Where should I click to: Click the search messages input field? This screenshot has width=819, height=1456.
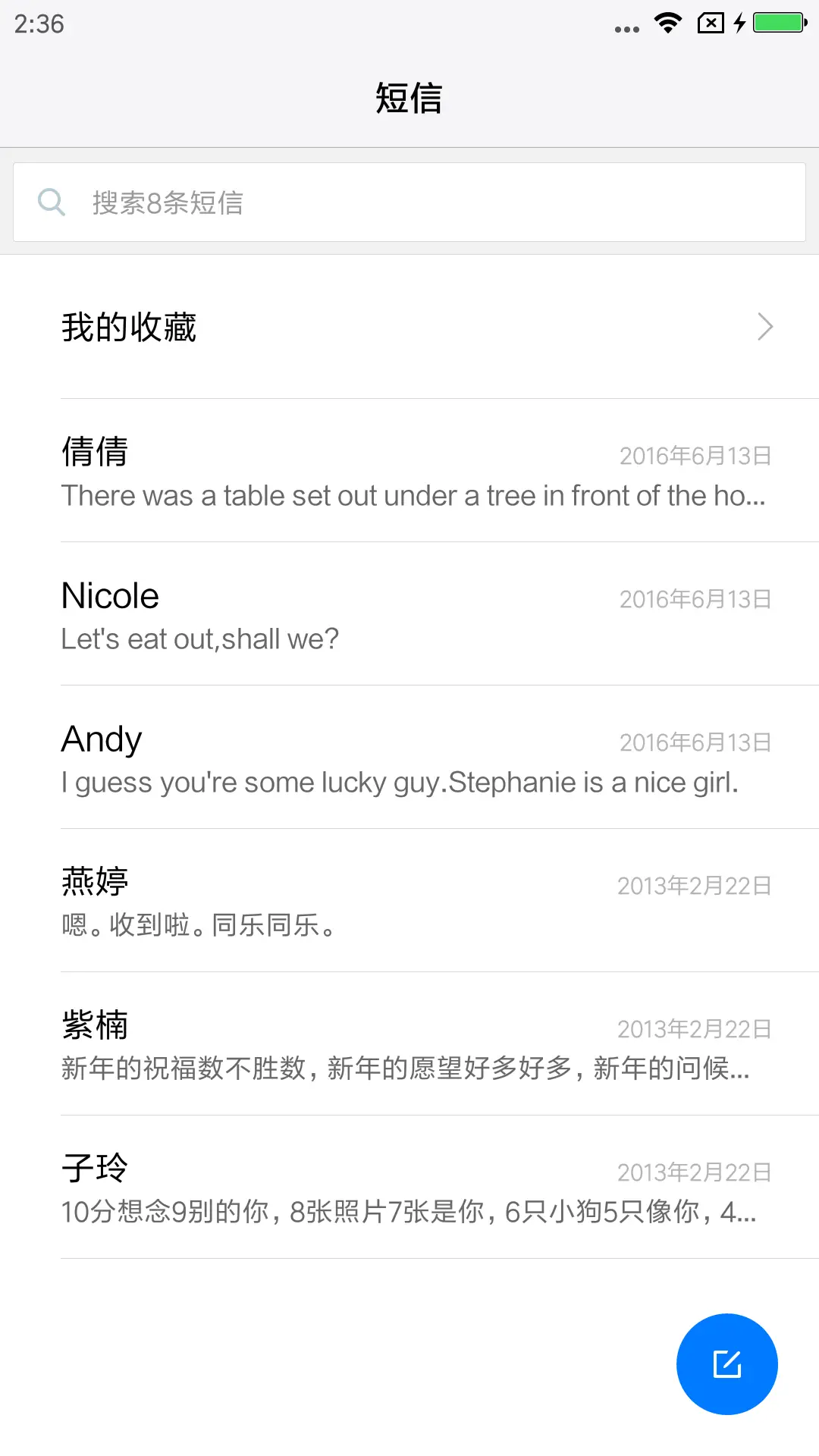(409, 202)
